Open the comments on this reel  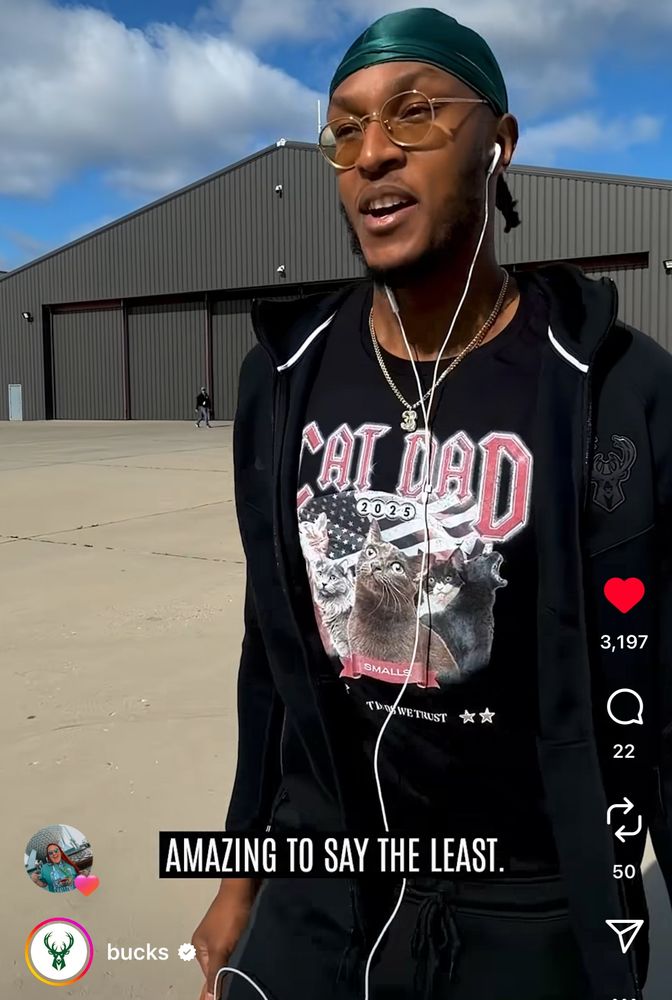click(x=624, y=708)
